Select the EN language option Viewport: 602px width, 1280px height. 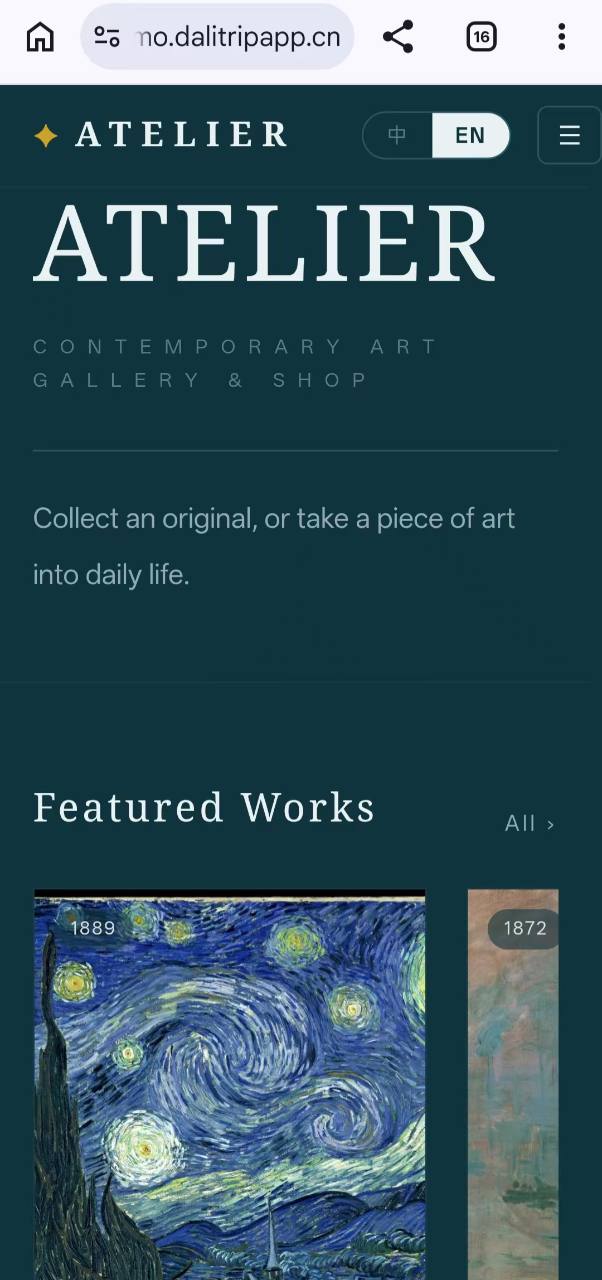[470, 135]
